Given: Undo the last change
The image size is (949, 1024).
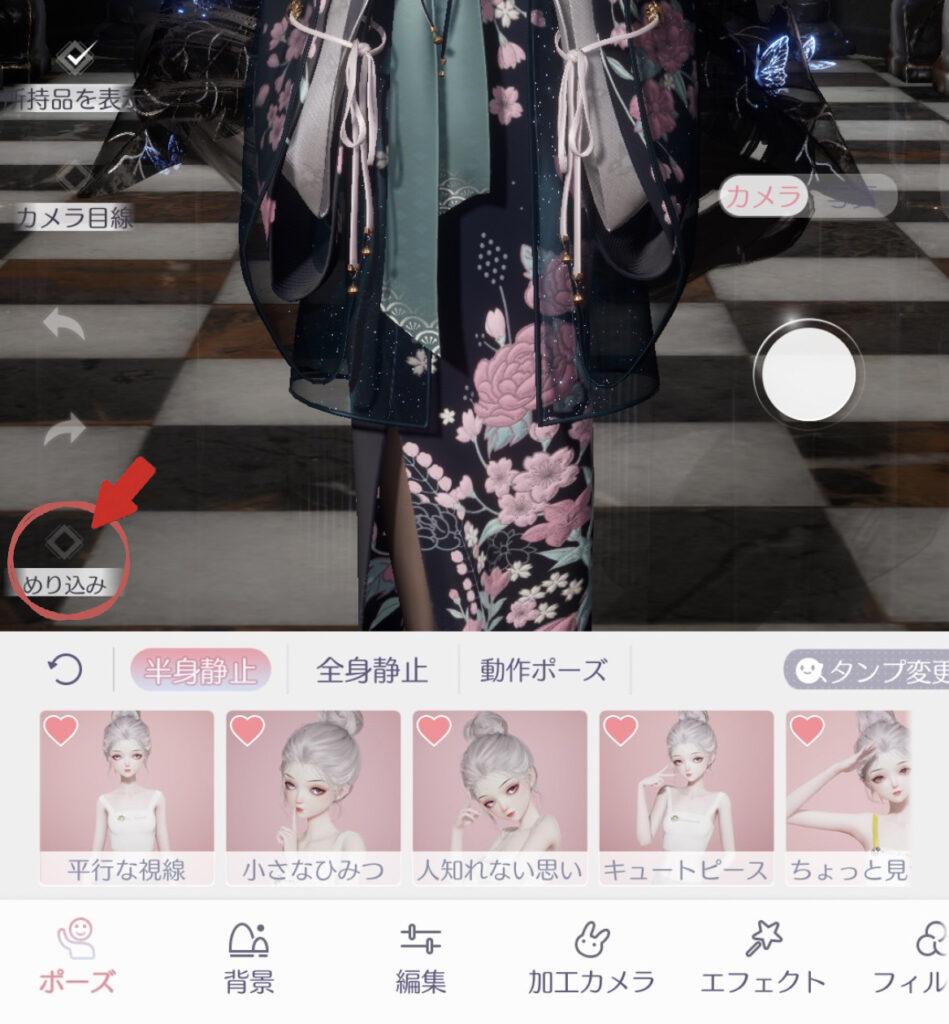Looking at the screenshot, I should 65,325.
